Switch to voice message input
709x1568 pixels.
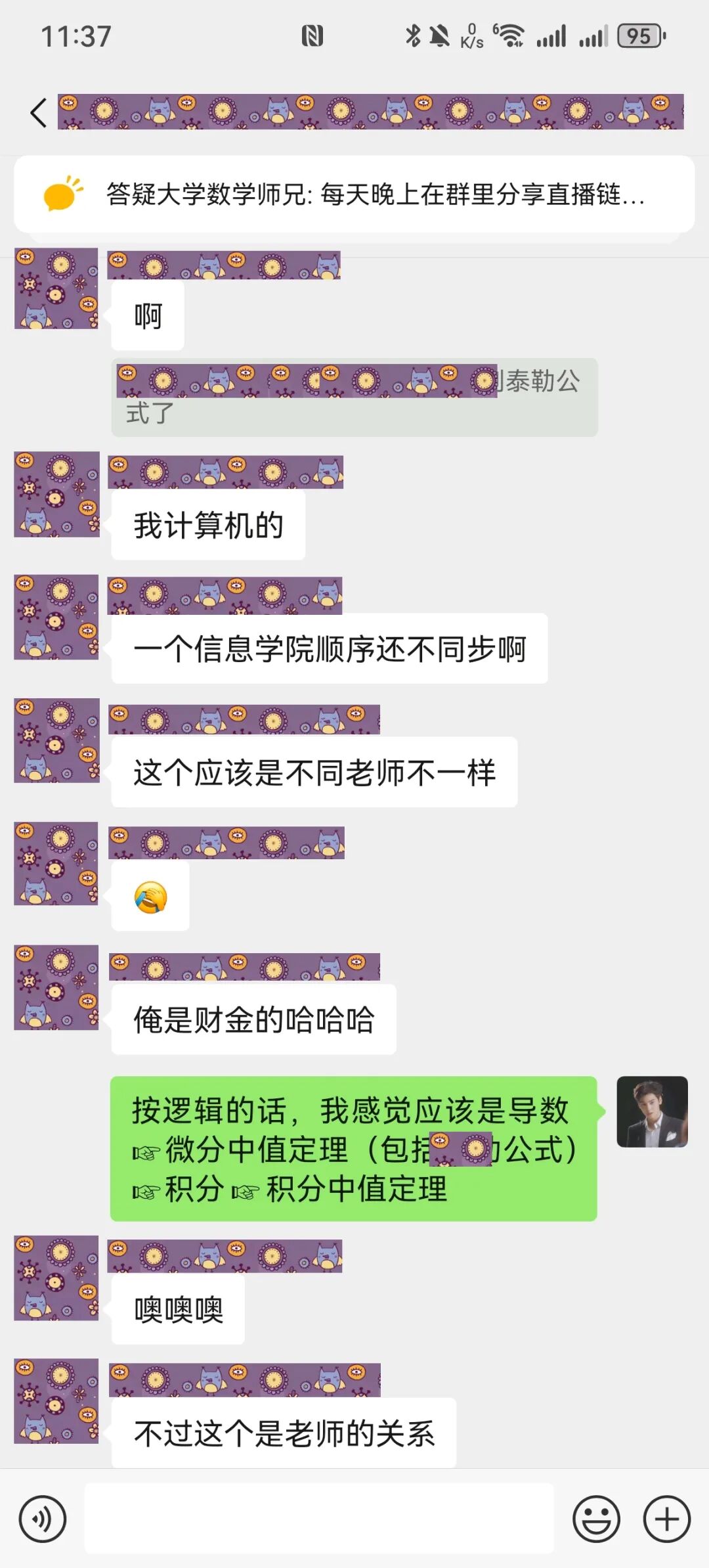(43, 1519)
